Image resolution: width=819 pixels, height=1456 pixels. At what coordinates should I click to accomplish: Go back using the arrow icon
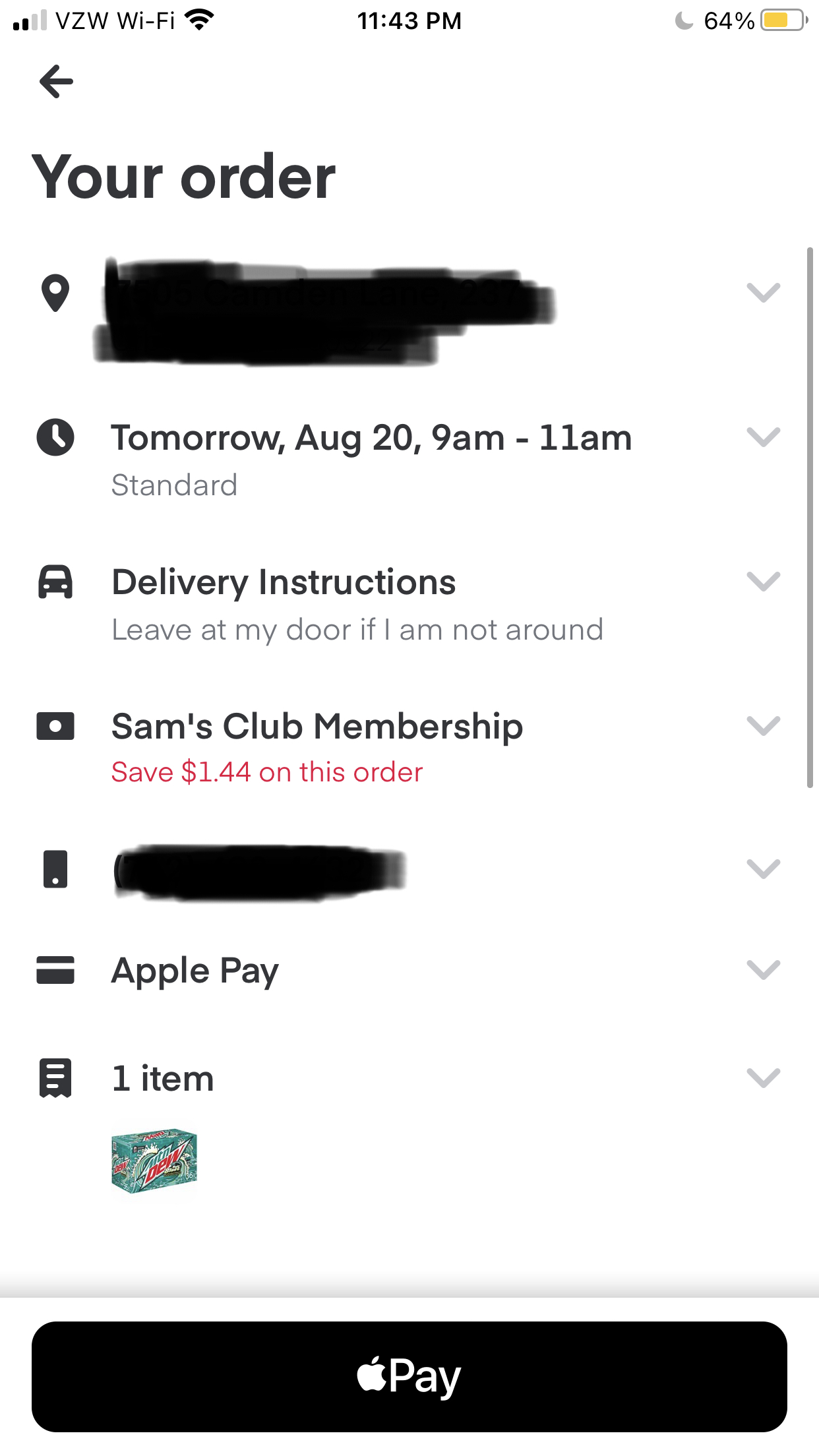pos(56,82)
